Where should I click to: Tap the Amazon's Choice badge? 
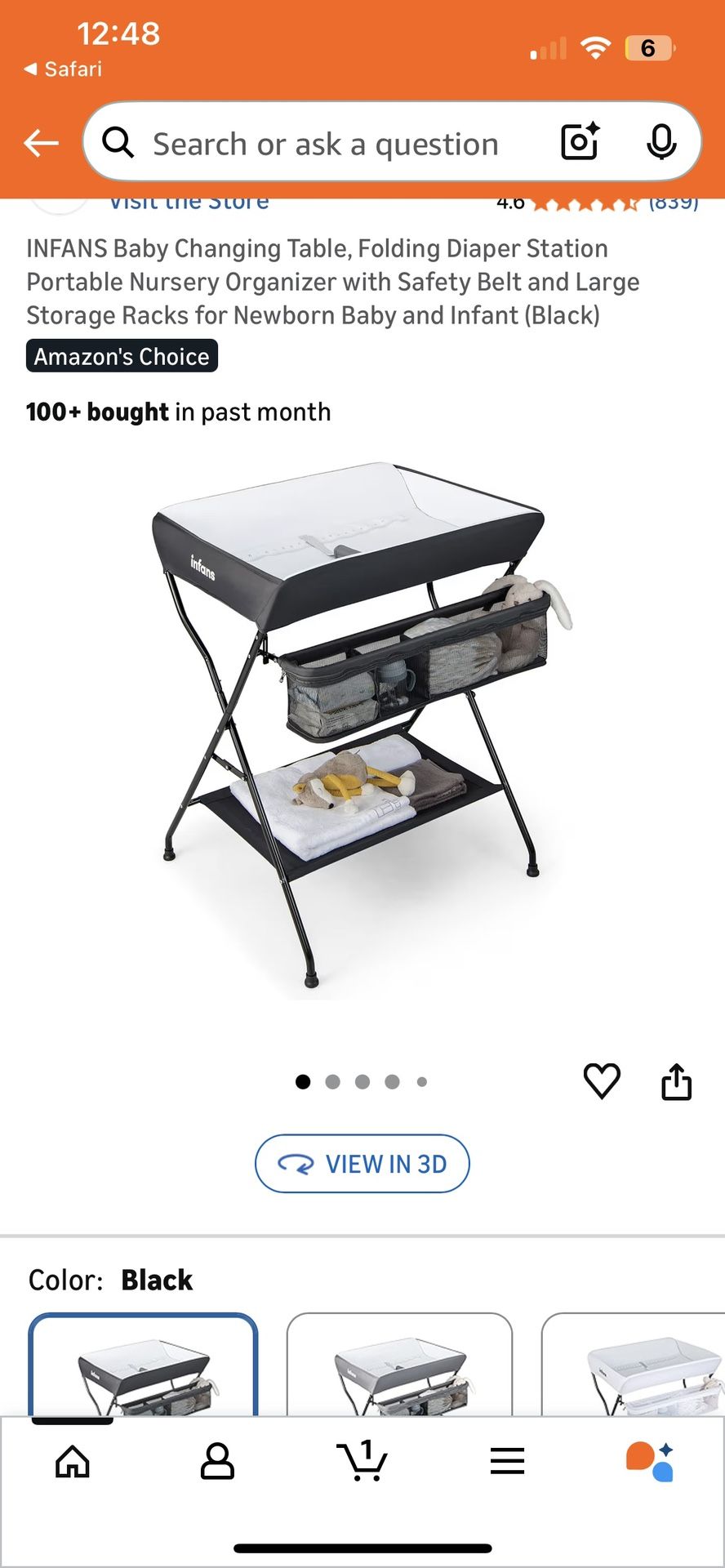(122, 356)
